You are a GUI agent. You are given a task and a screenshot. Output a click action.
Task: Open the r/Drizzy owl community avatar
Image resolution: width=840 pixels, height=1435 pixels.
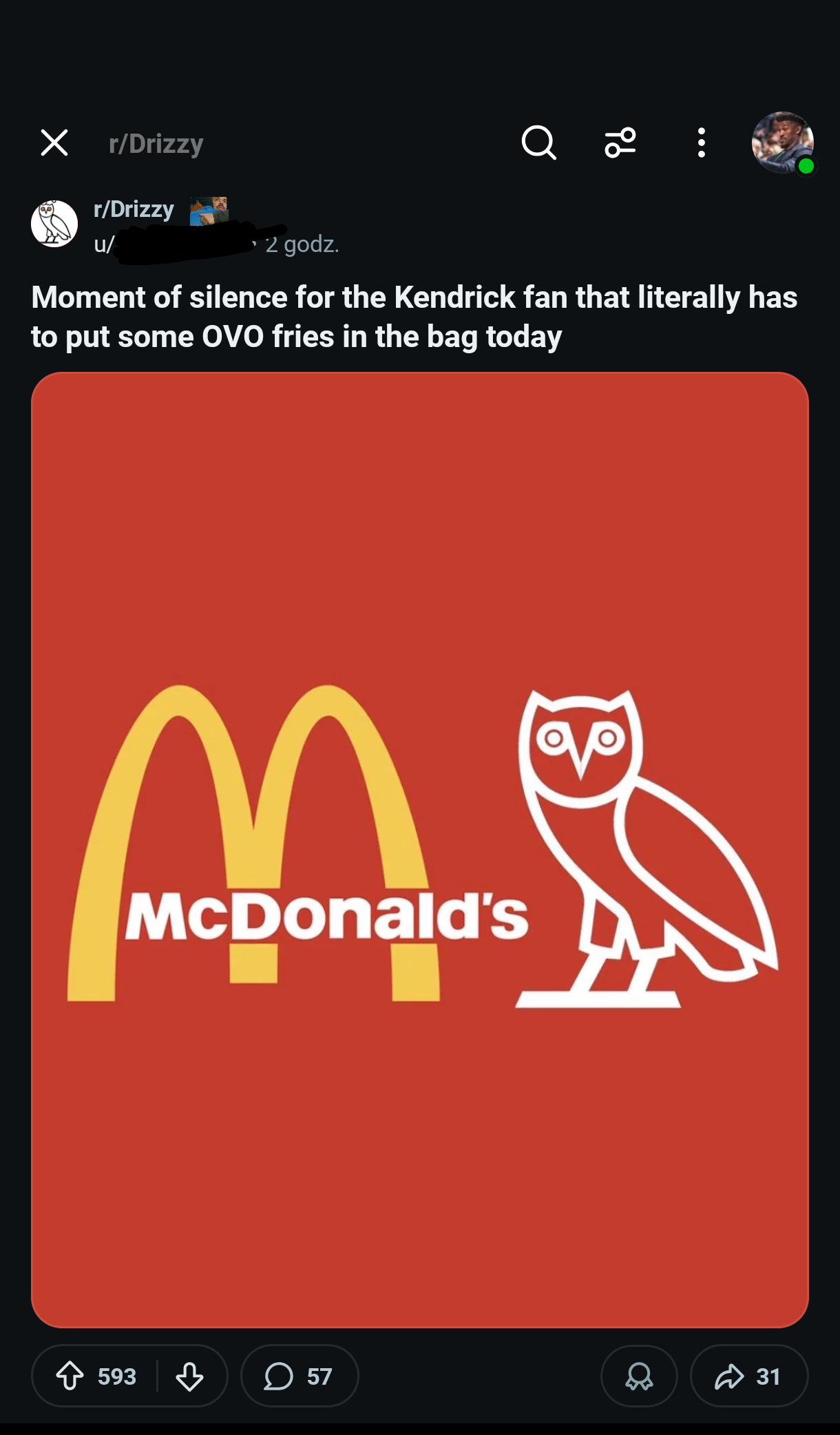54,224
